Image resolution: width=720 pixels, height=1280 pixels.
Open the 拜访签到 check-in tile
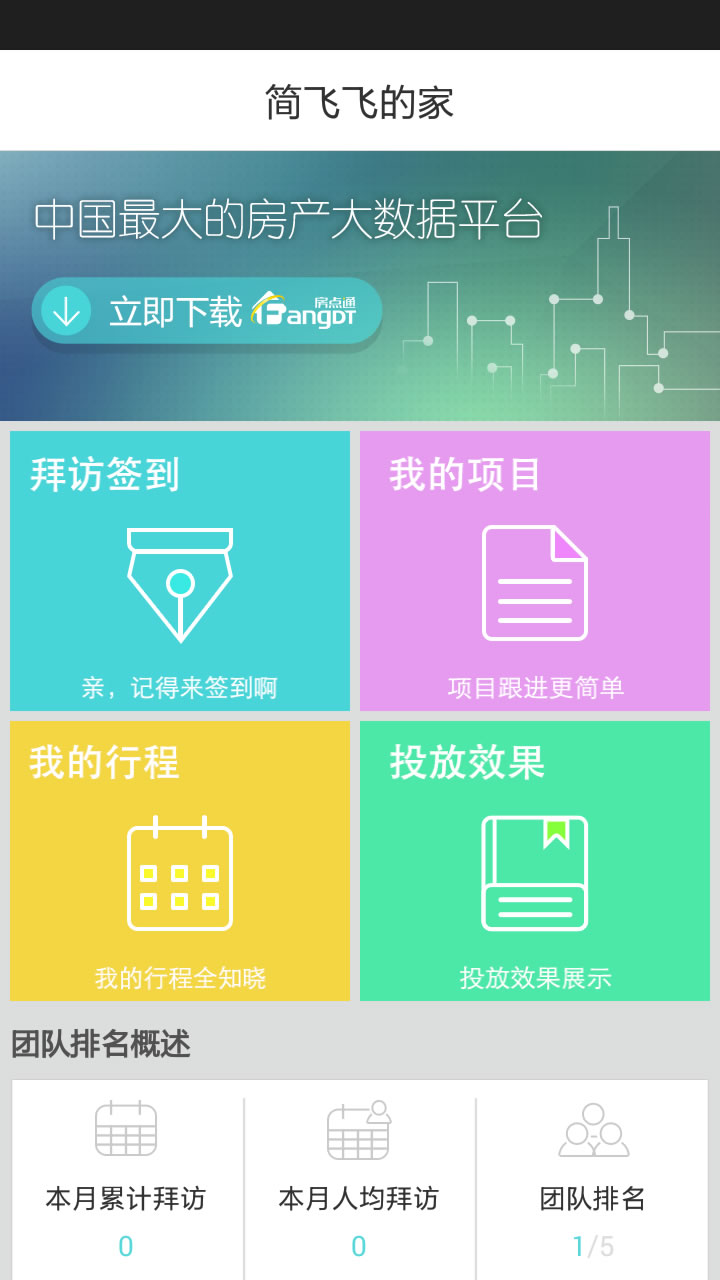pos(180,571)
